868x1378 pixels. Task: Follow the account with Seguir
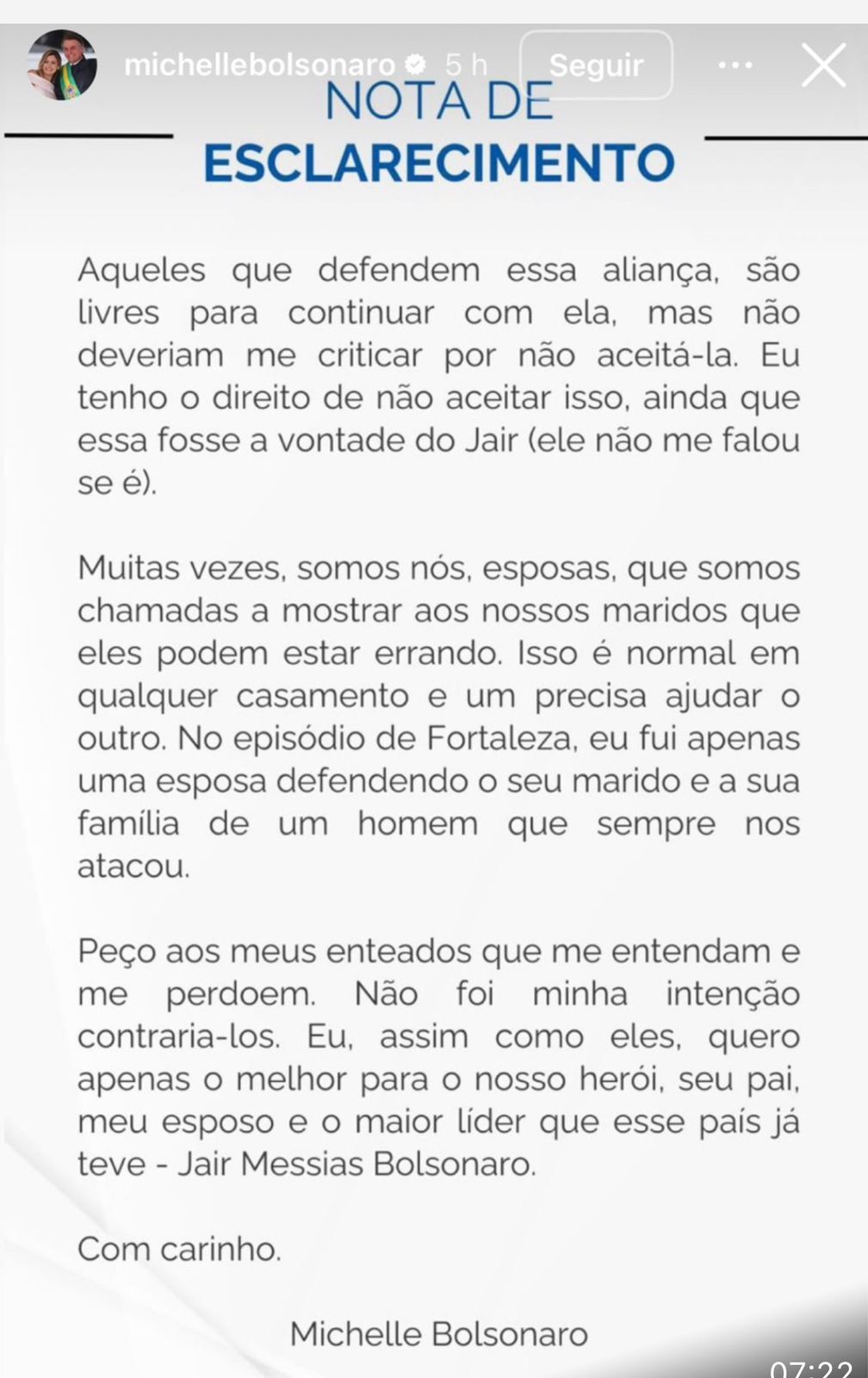click(596, 65)
